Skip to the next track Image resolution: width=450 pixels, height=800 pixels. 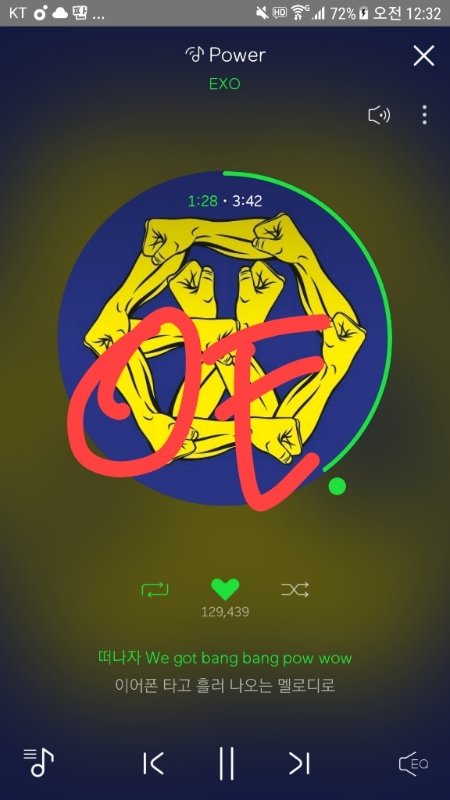pyautogui.click(x=299, y=763)
